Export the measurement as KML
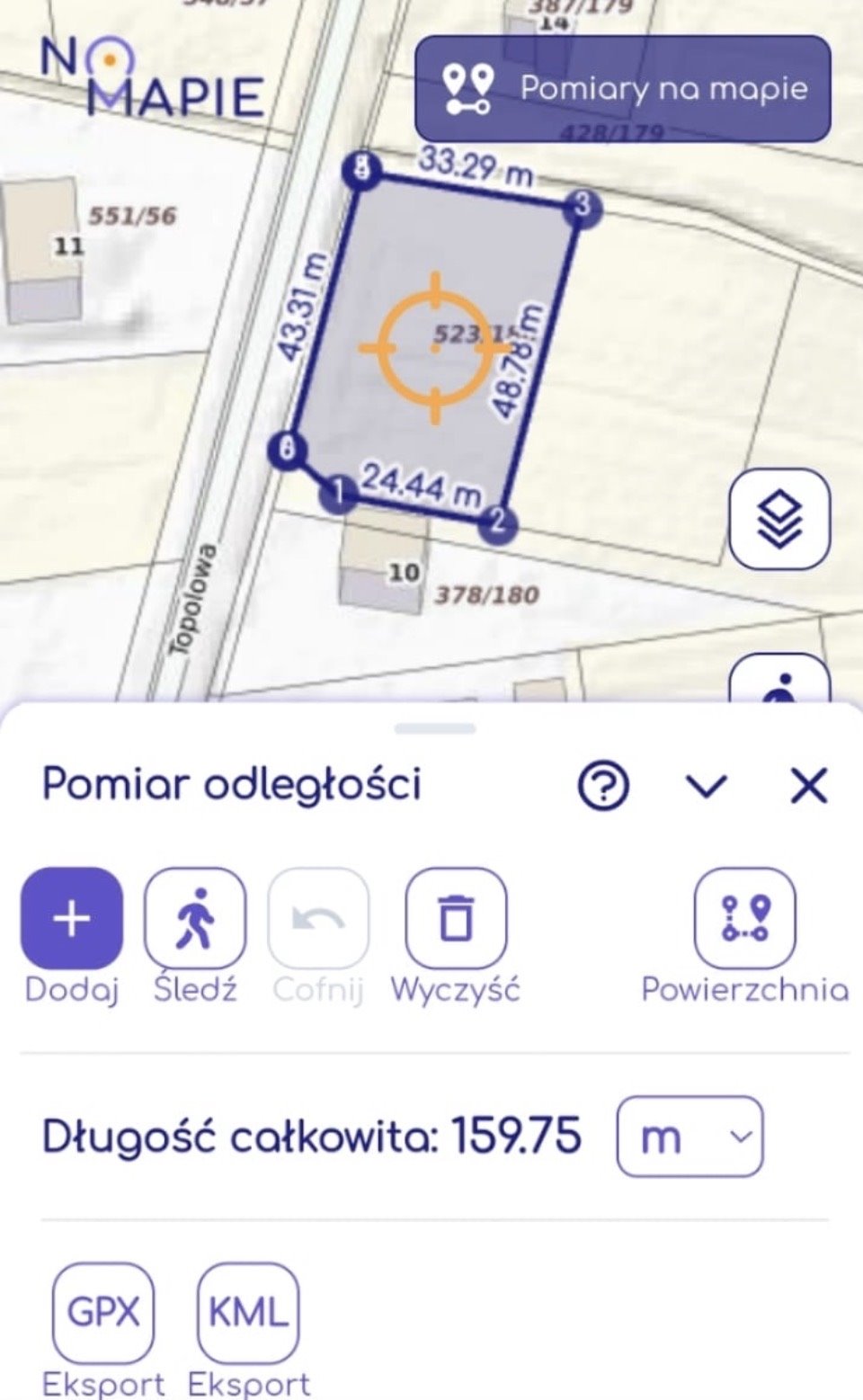This screenshot has width=863, height=1400. (x=248, y=1313)
